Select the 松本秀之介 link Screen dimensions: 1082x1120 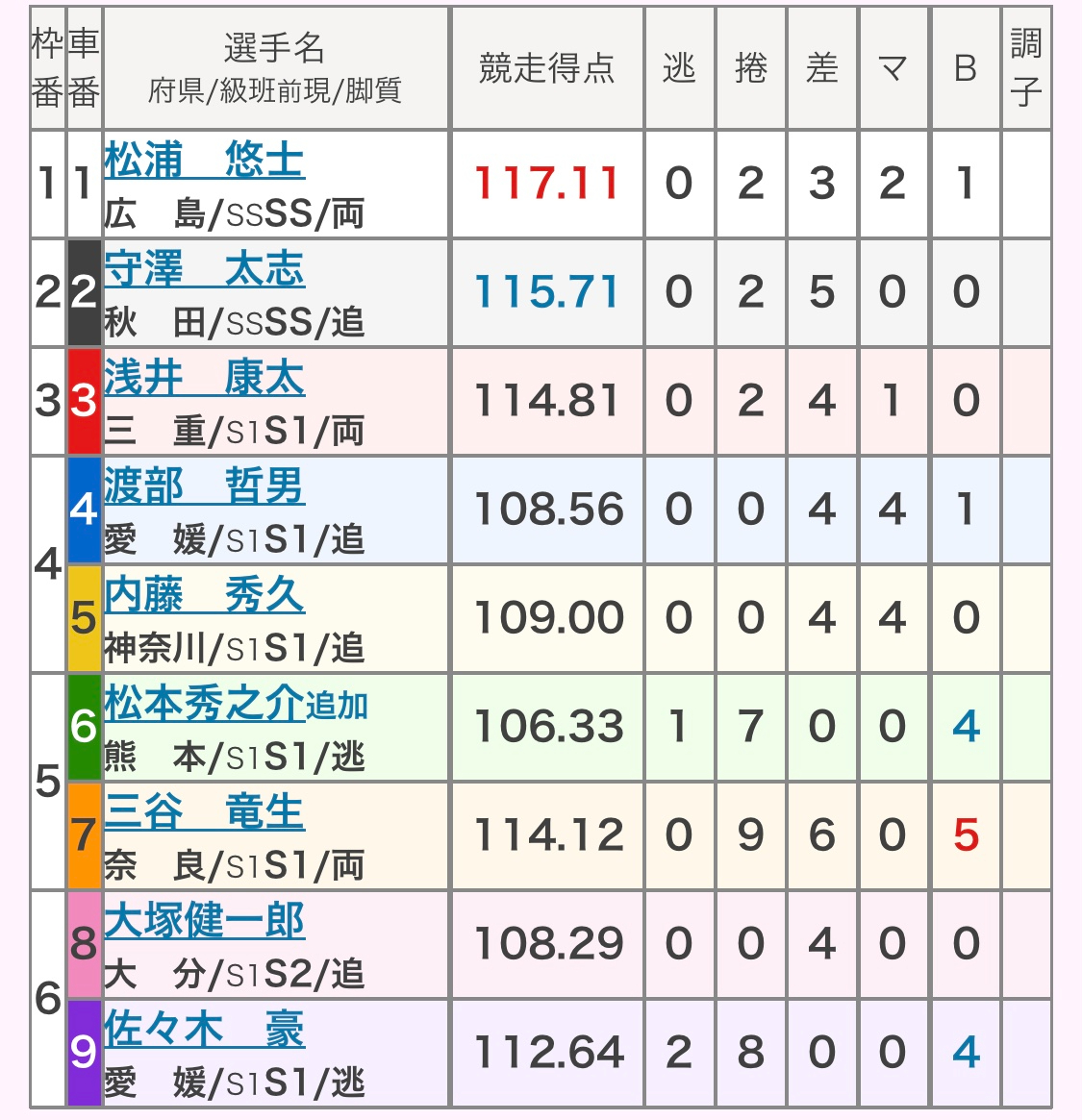204,704
